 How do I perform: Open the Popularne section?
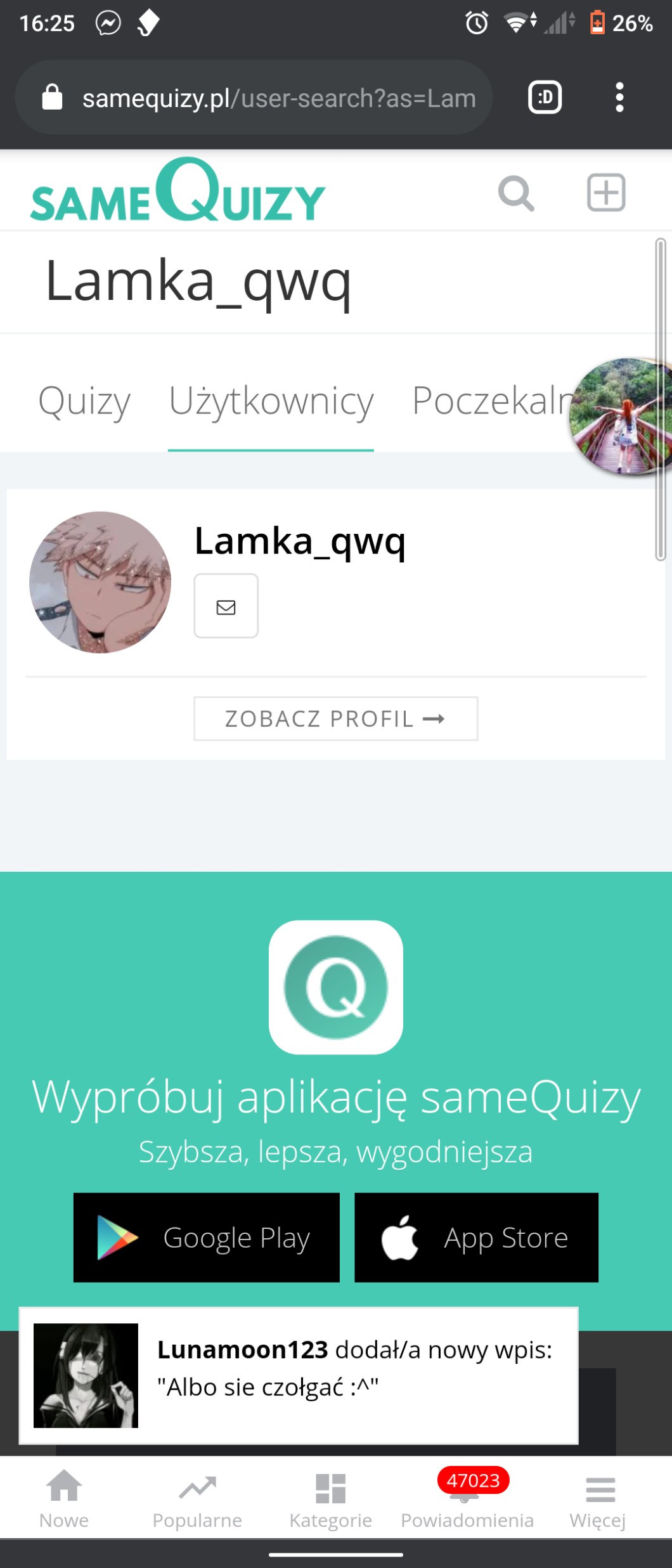click(x=197, y=1500)
